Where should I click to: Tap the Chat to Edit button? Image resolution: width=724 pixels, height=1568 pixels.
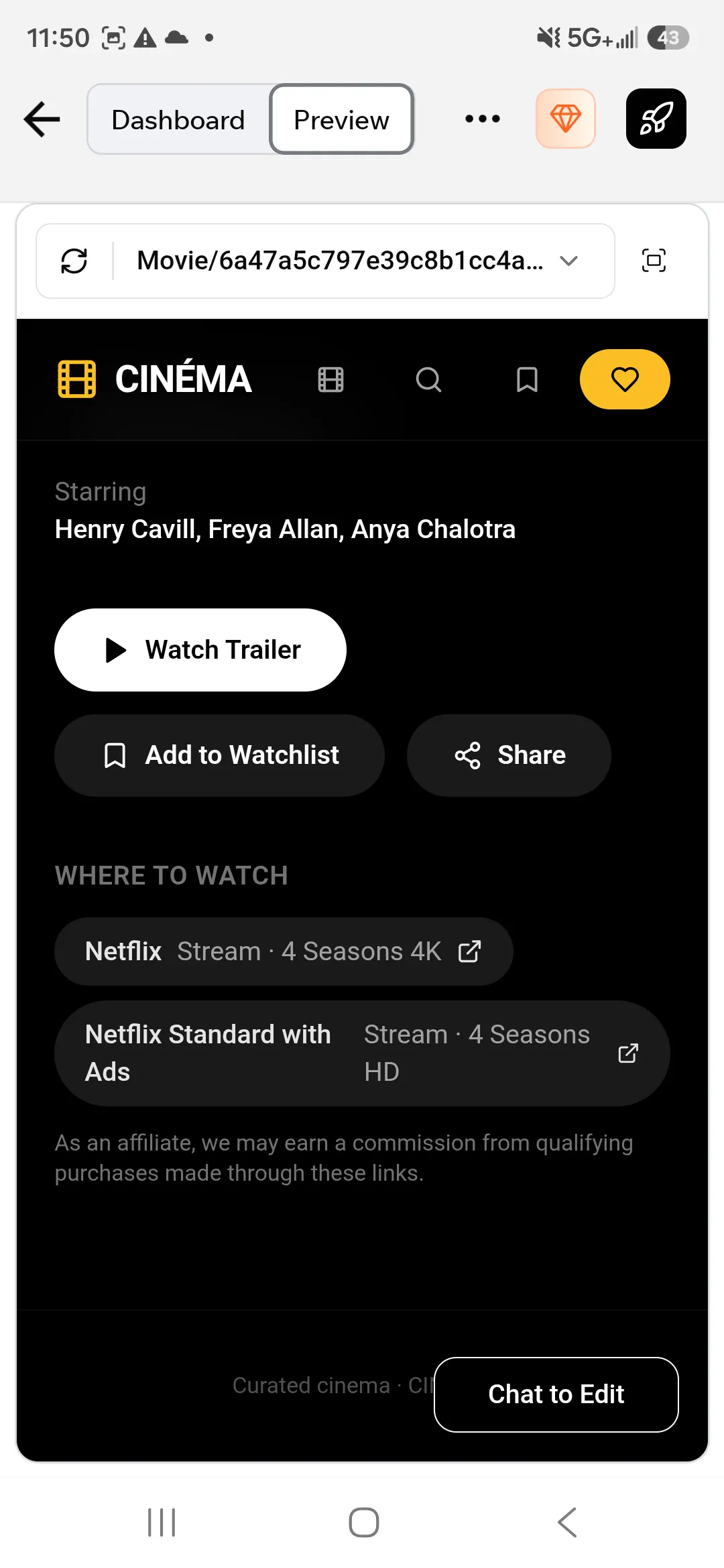[x=556, y=1394]
